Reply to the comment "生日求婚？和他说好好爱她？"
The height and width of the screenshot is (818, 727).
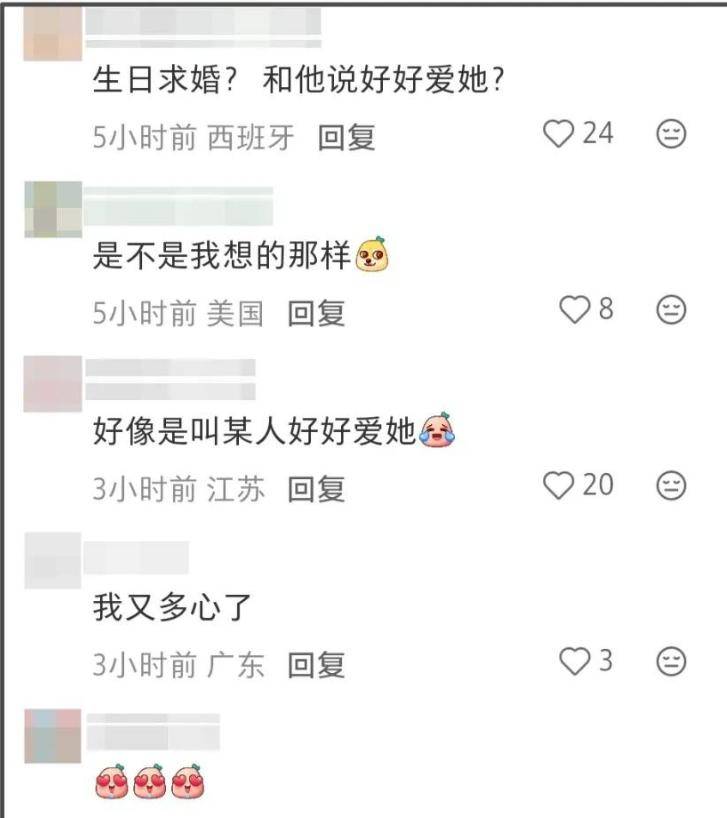(346, 138)
